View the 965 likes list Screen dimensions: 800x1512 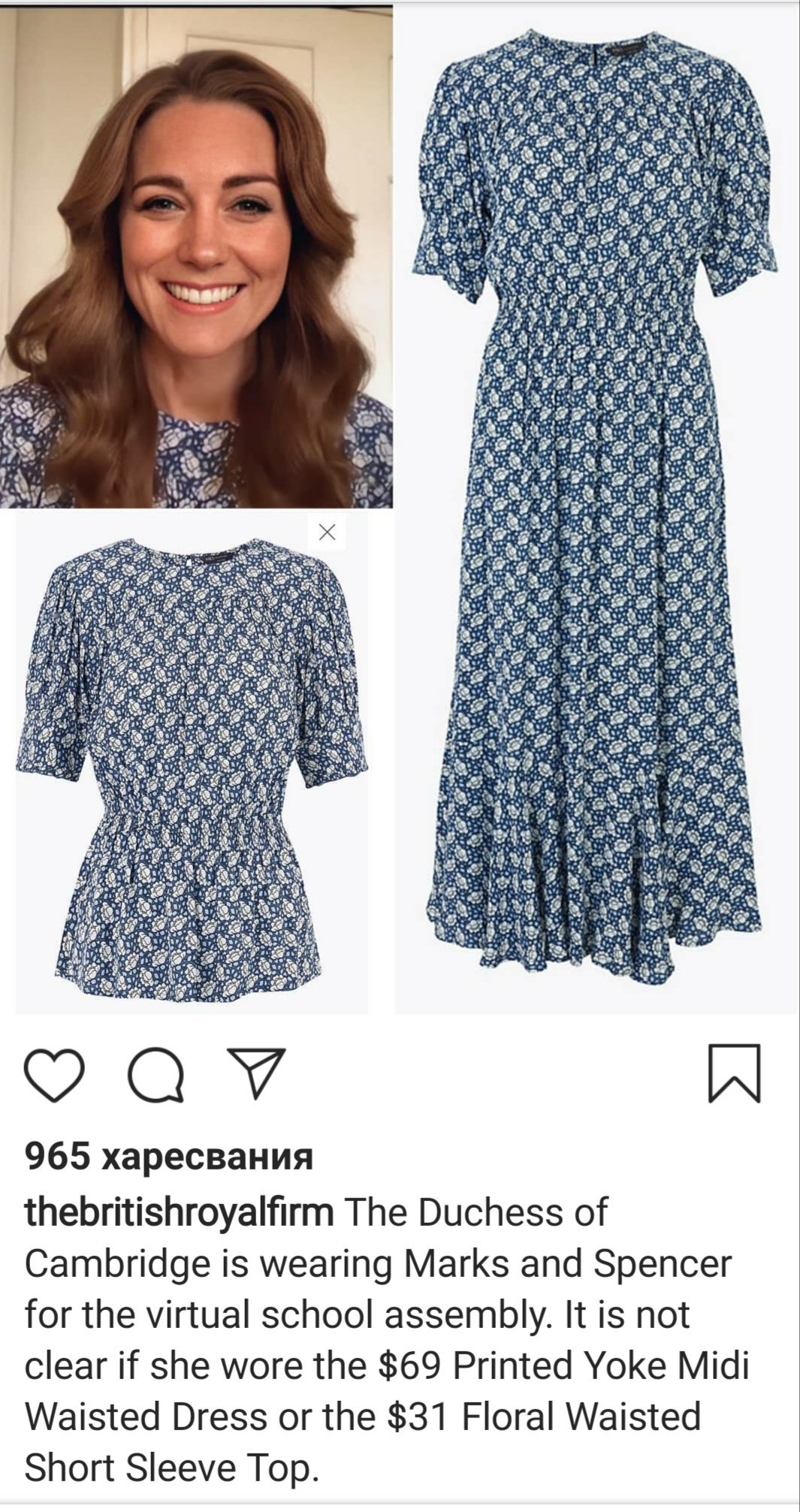(169, 1157)
